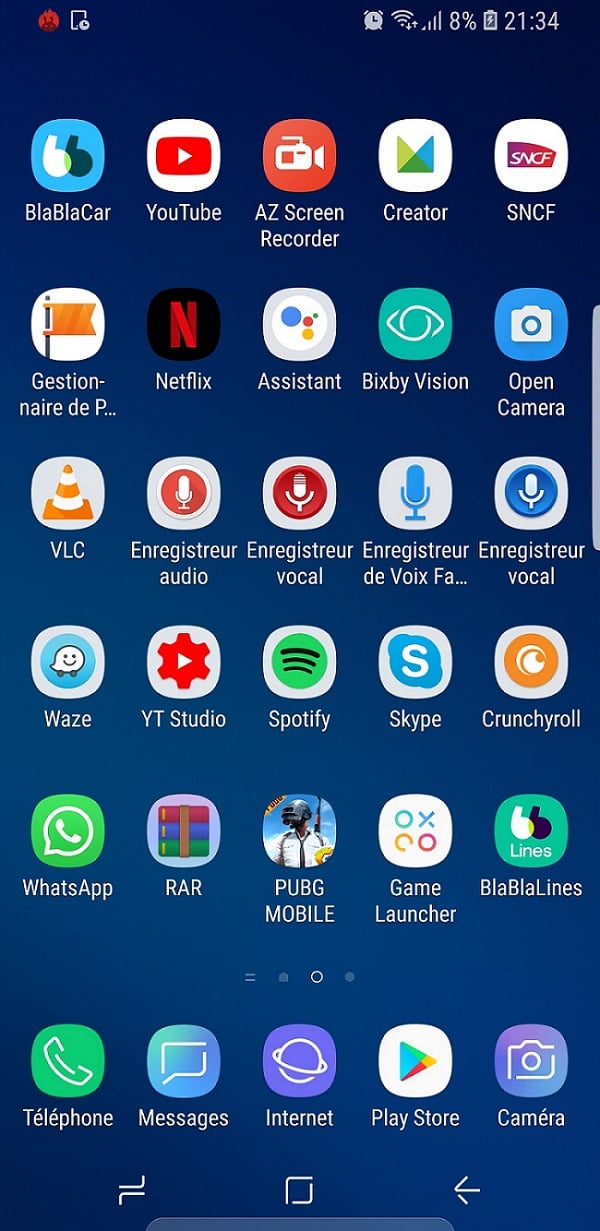Open the BlaBlaCar app
600x1231 pixels.
point(68,156)
